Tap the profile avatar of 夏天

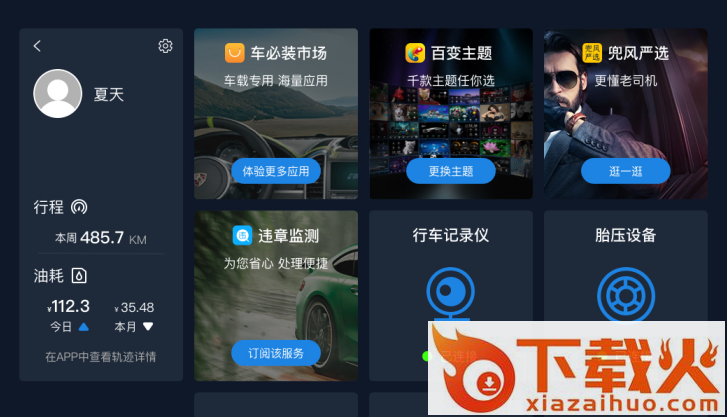click(x=58, y=94)
